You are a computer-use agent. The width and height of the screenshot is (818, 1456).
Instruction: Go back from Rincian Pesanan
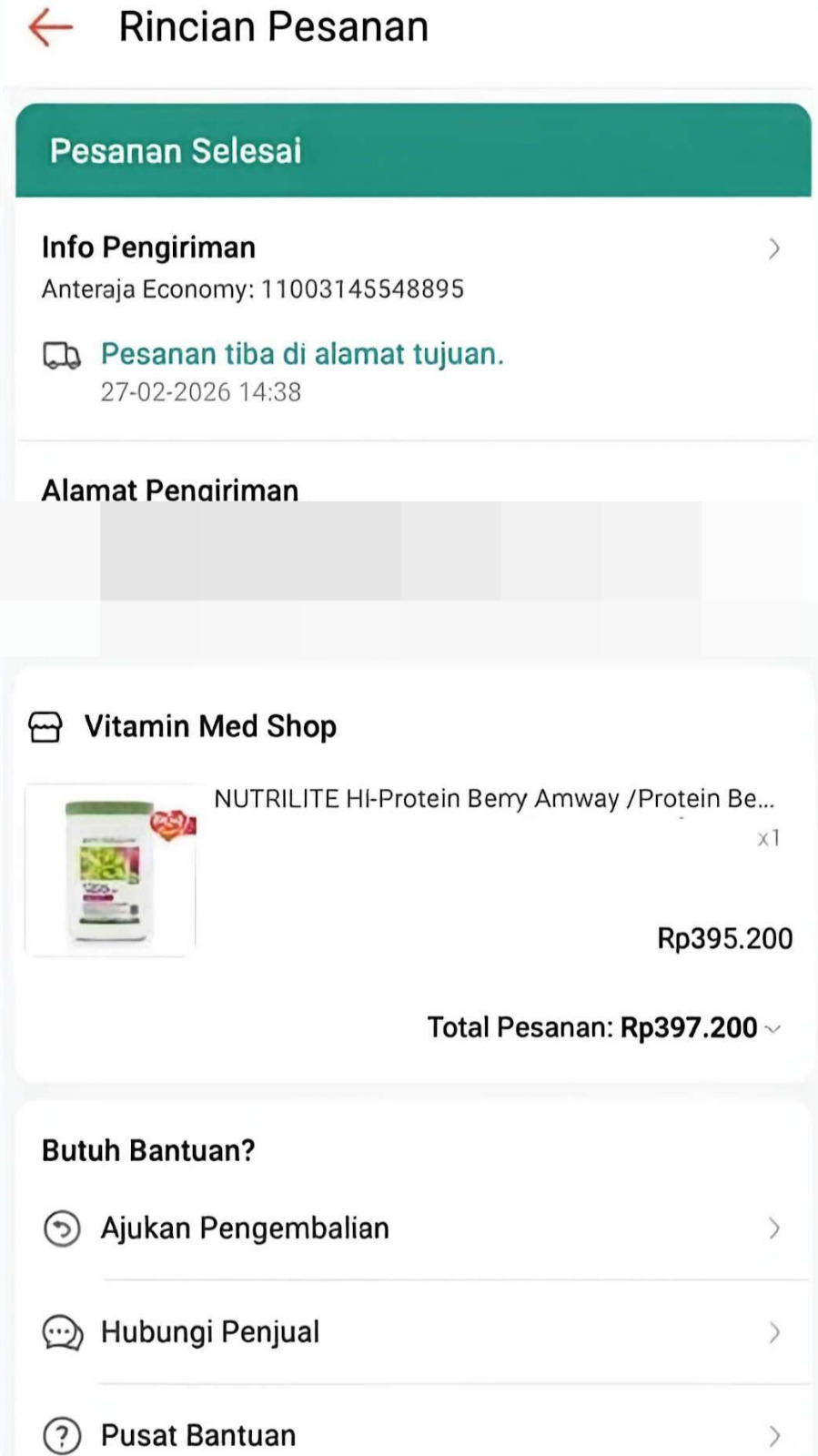click(50, 27)
